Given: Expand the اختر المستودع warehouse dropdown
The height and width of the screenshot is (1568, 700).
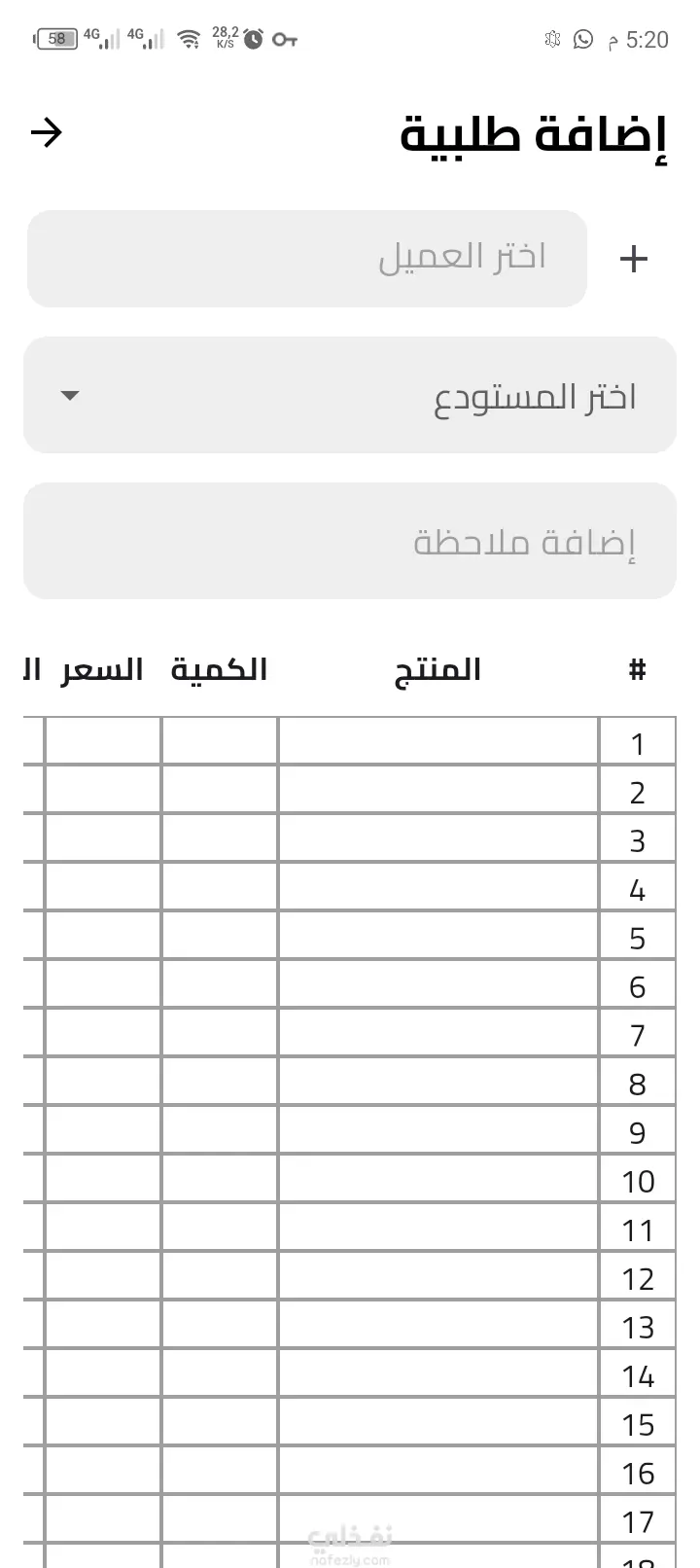Looking at the screenshot, I should (350, 396).
